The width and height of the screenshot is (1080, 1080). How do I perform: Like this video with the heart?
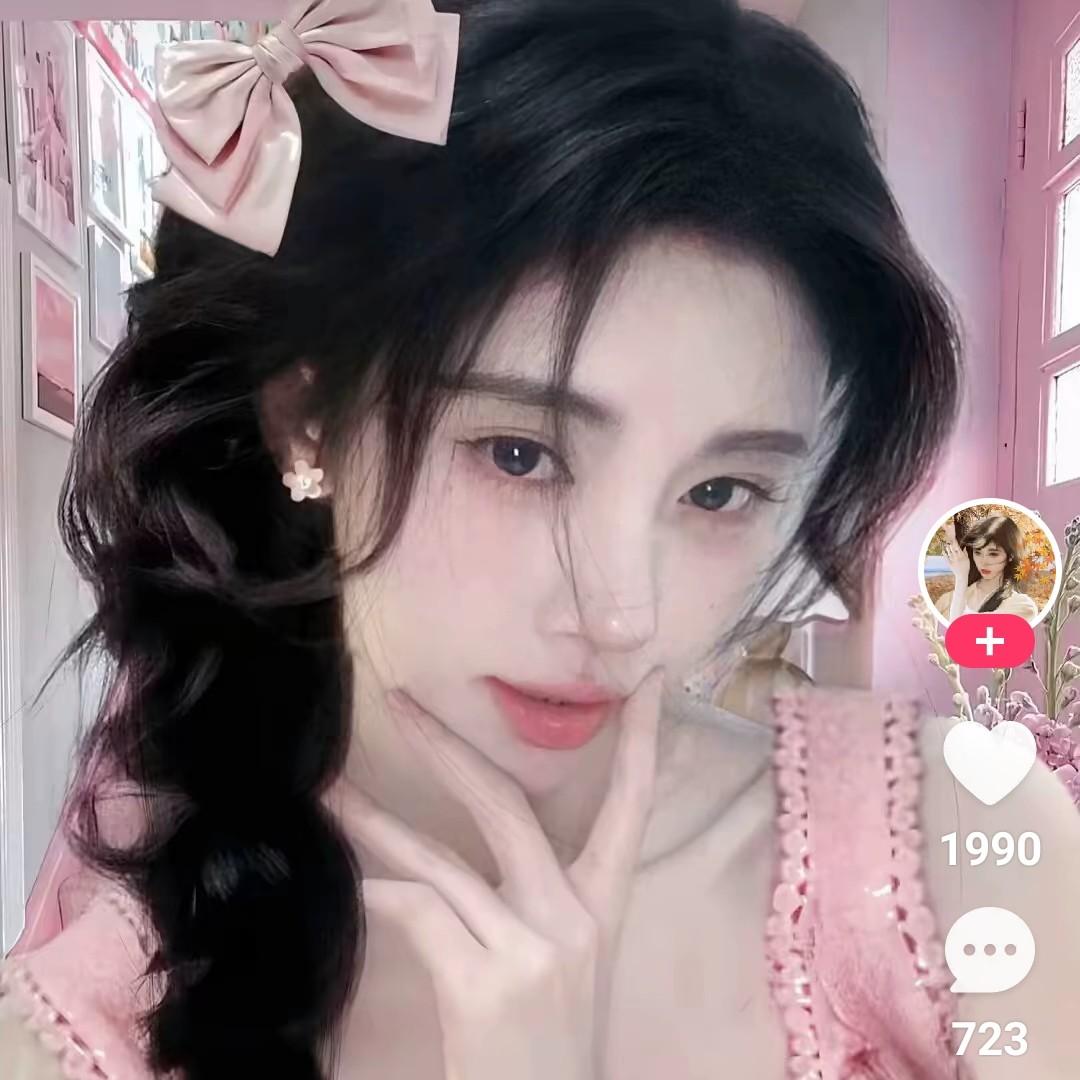(989, 761)
